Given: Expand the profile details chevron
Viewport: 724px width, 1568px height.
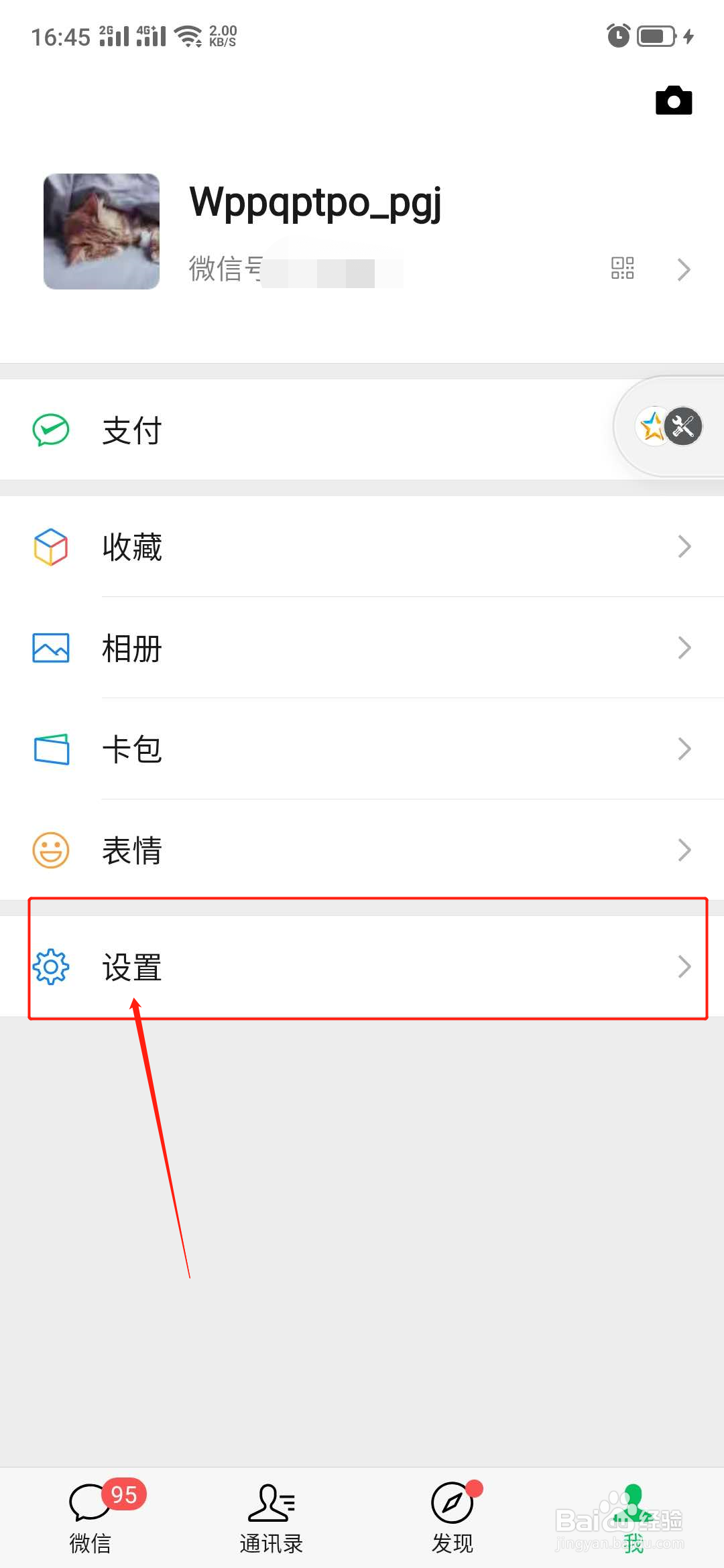Looking at the screenshot, I should (684, 269).
